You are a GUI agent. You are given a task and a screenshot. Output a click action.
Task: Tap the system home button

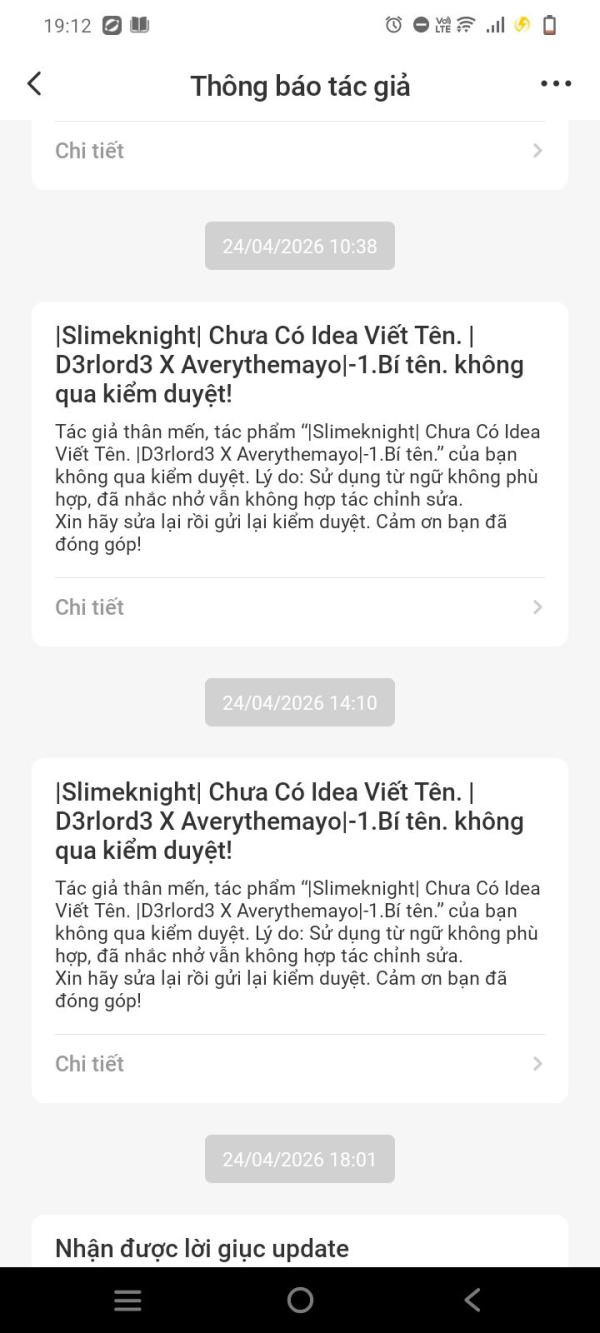300,1299
